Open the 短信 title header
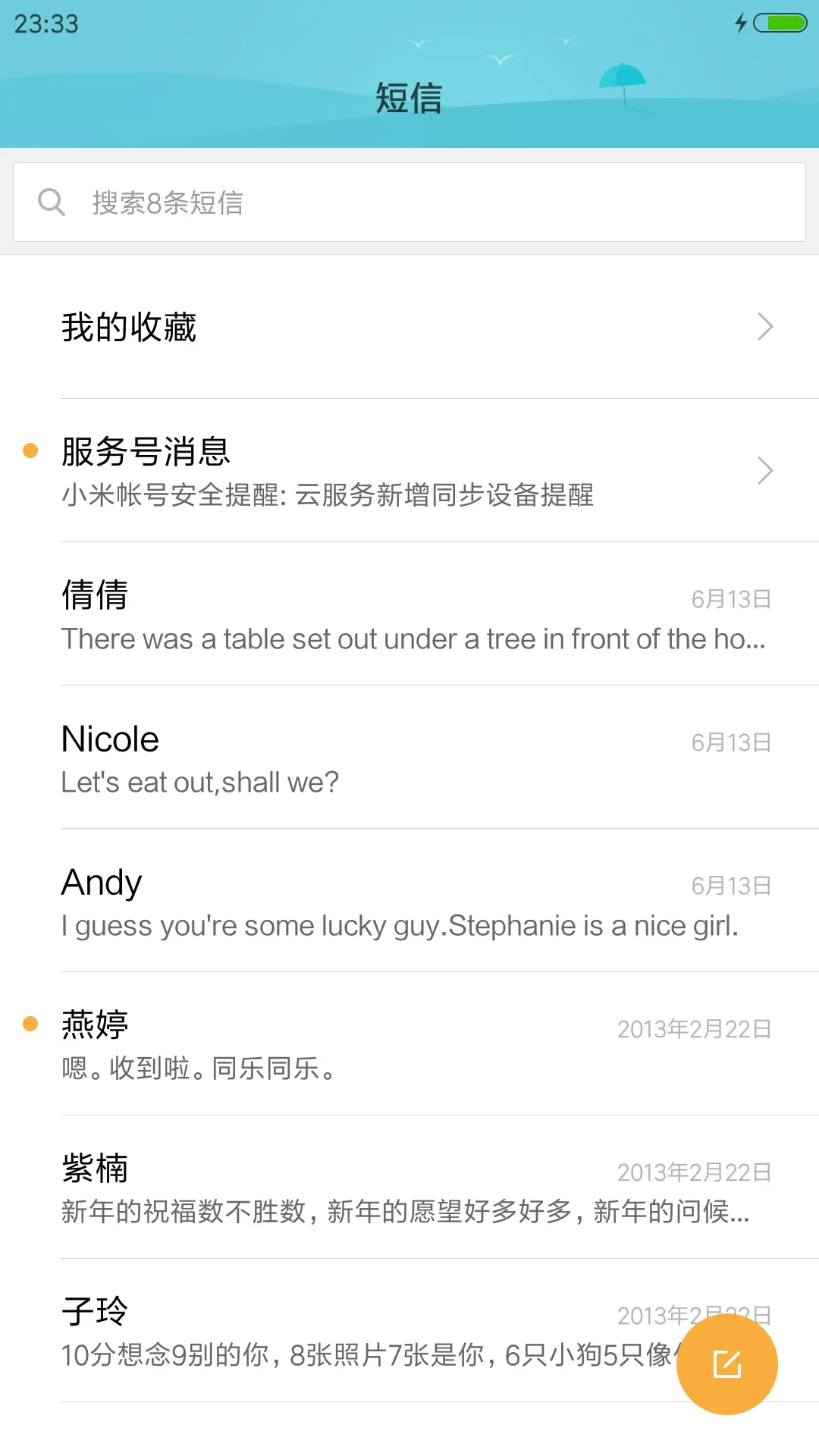This screenshot has width=819, height=1456. [409, 97]
